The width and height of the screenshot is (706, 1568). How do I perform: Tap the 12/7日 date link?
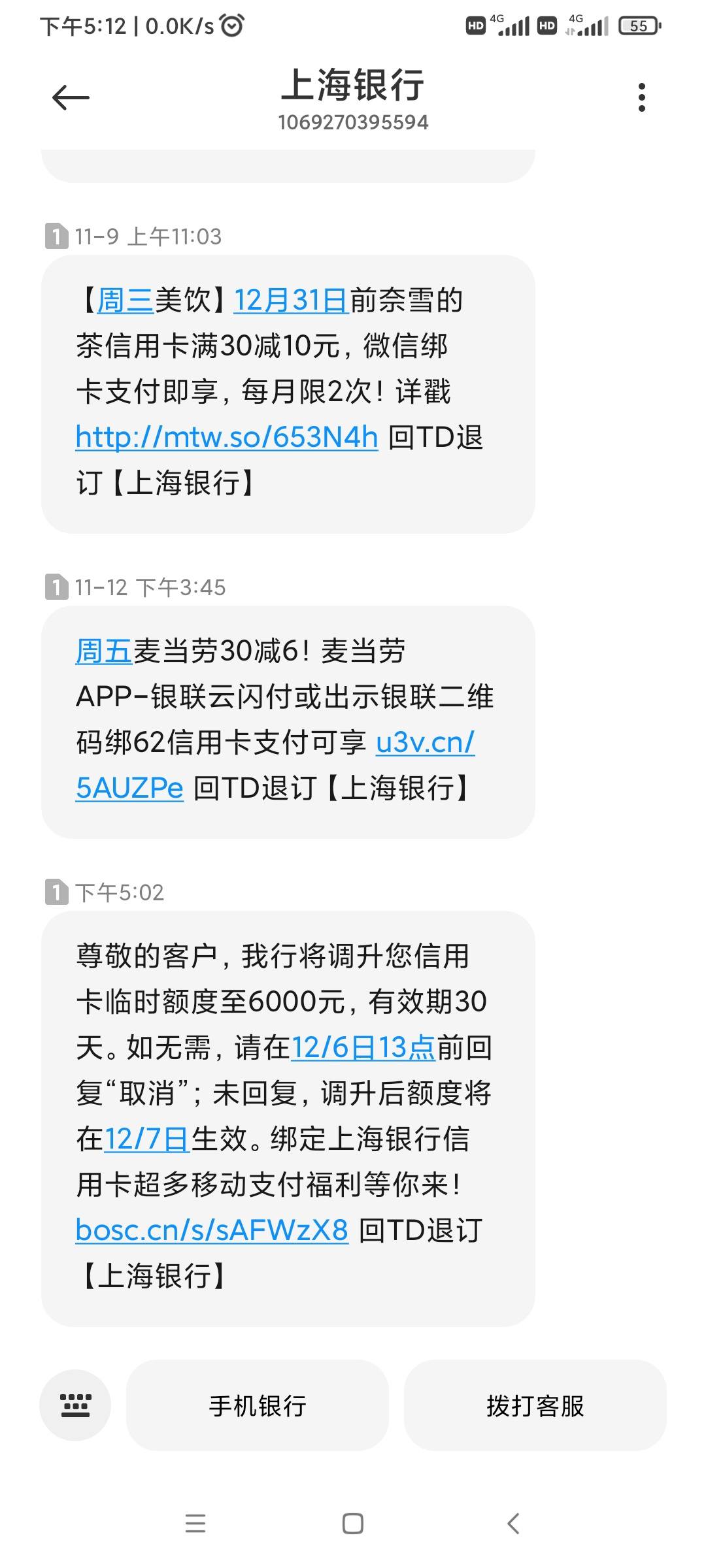pos(147,1139)
